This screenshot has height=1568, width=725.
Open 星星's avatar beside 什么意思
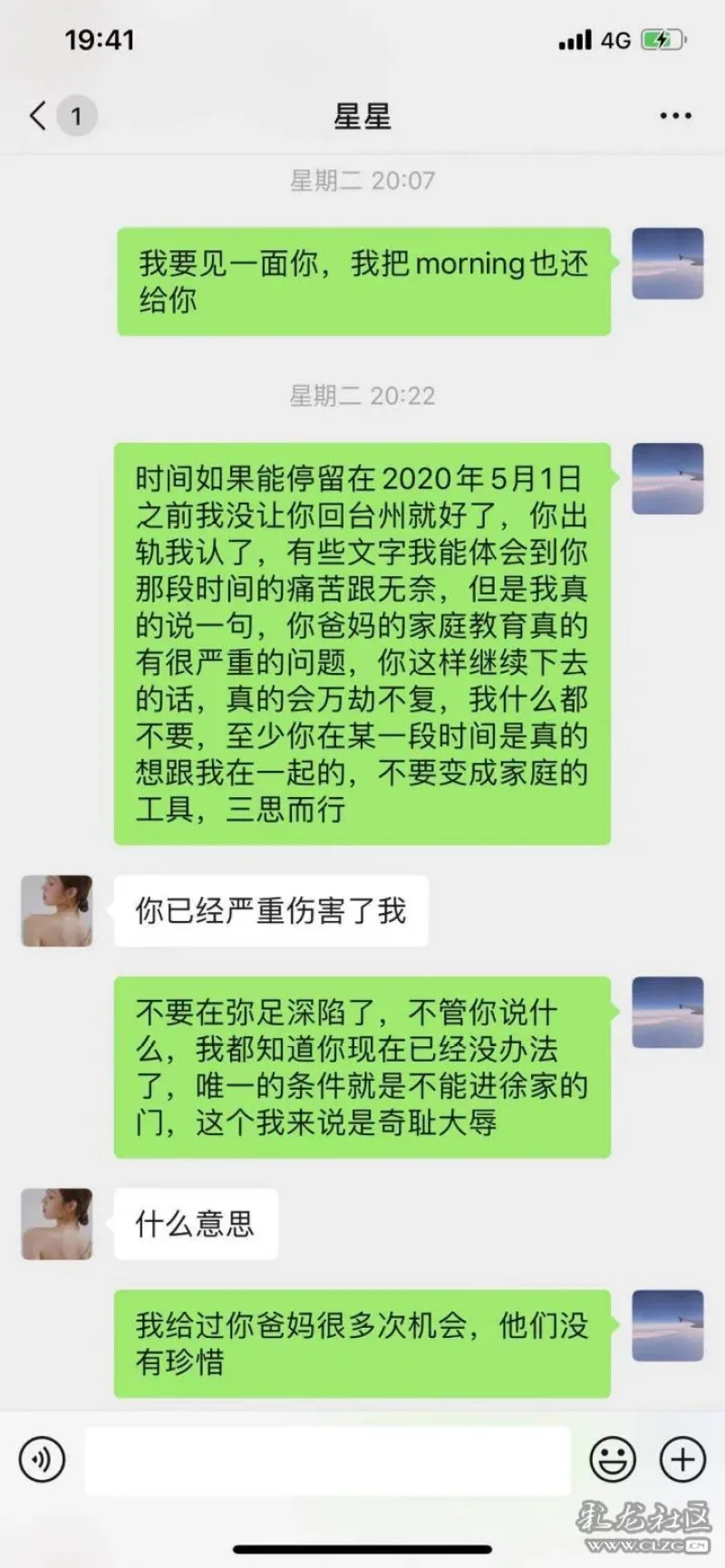click(57, 1224)
